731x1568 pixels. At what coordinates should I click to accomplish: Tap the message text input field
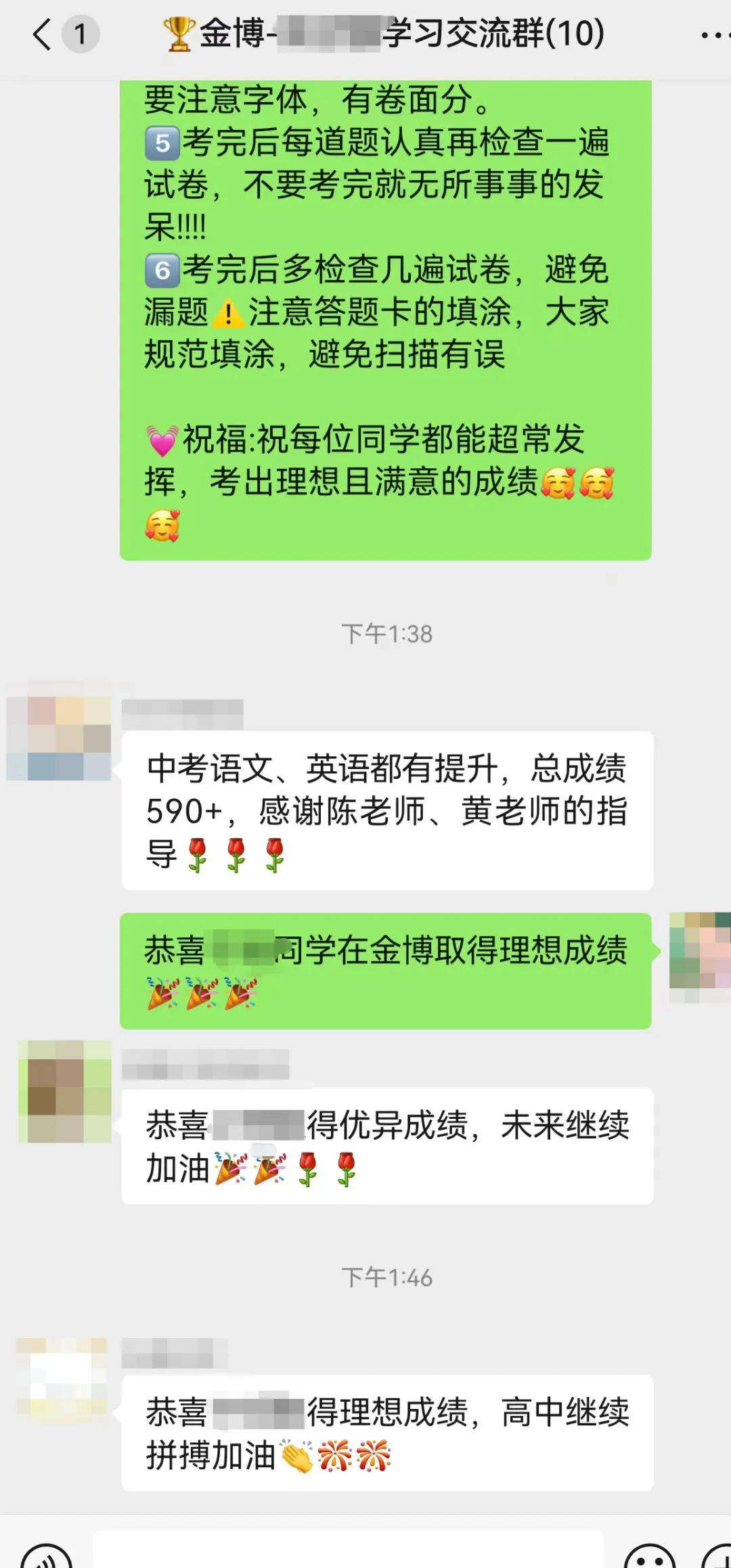347,1550
